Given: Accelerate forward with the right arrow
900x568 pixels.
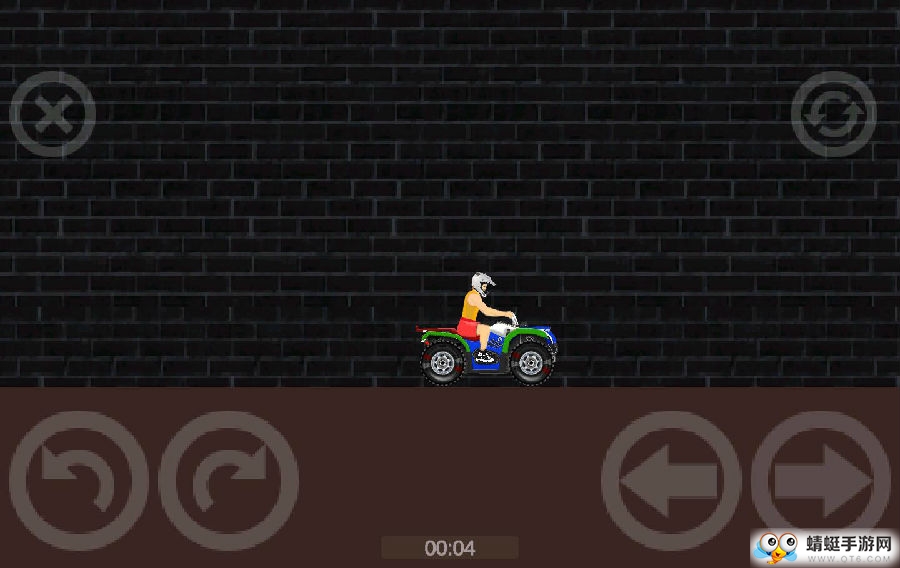Looking at the screenshot, I should pos(821,481).
